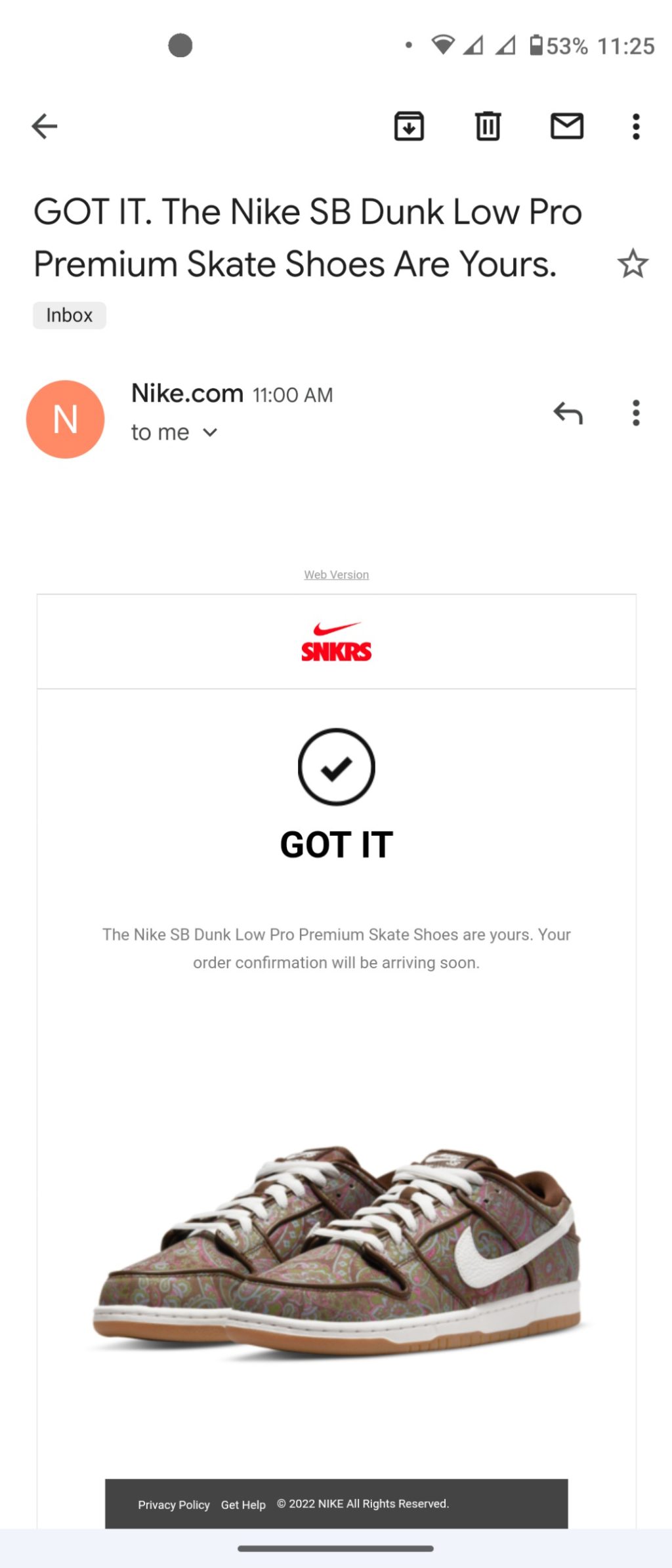This screenshot has width=672, height=1568.
Task: Open the Privacy Policy link
Action: pyautogui.click(x=174, y=1504)
